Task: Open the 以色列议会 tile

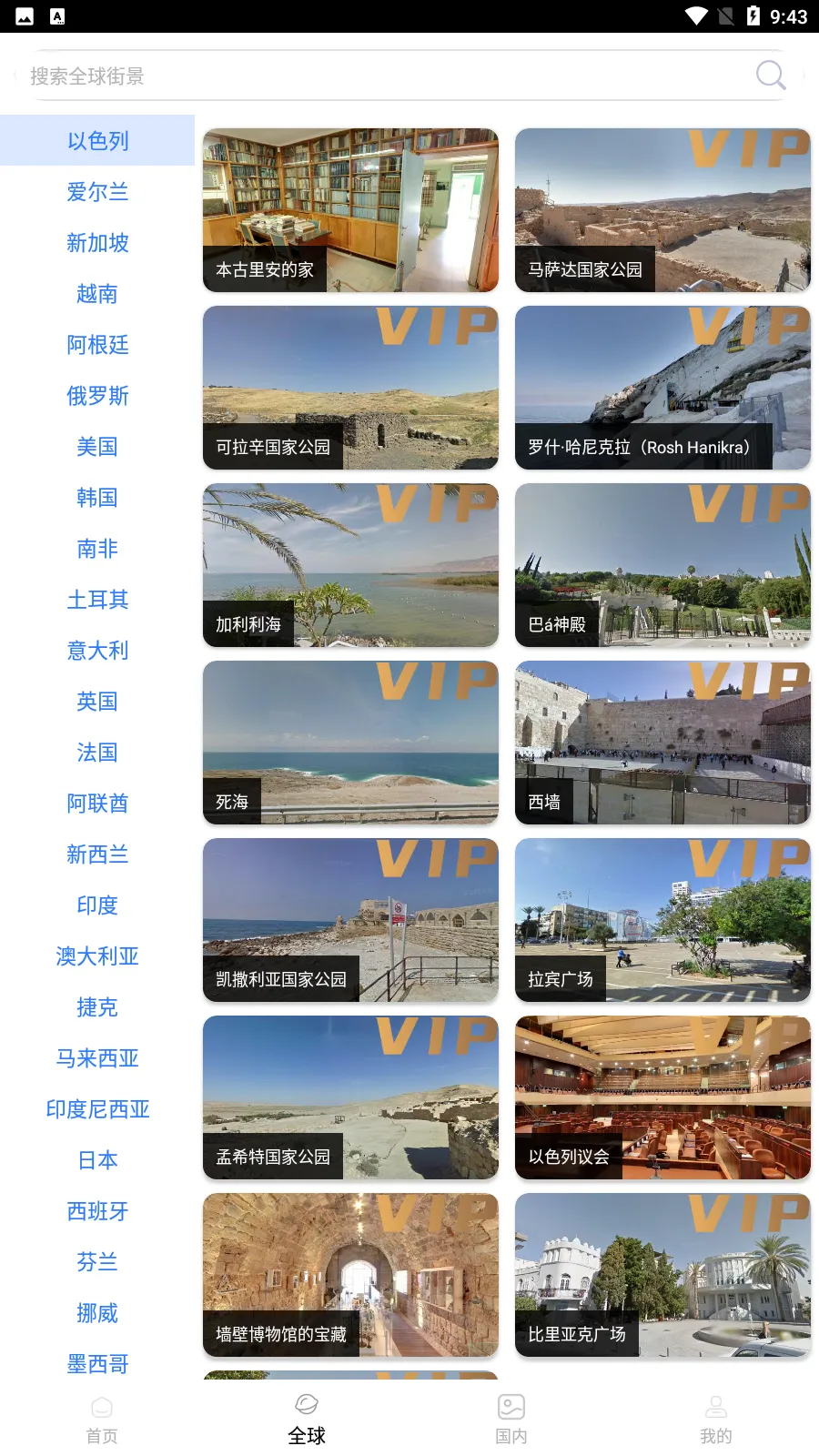Action: click(x=662, y=1097)
